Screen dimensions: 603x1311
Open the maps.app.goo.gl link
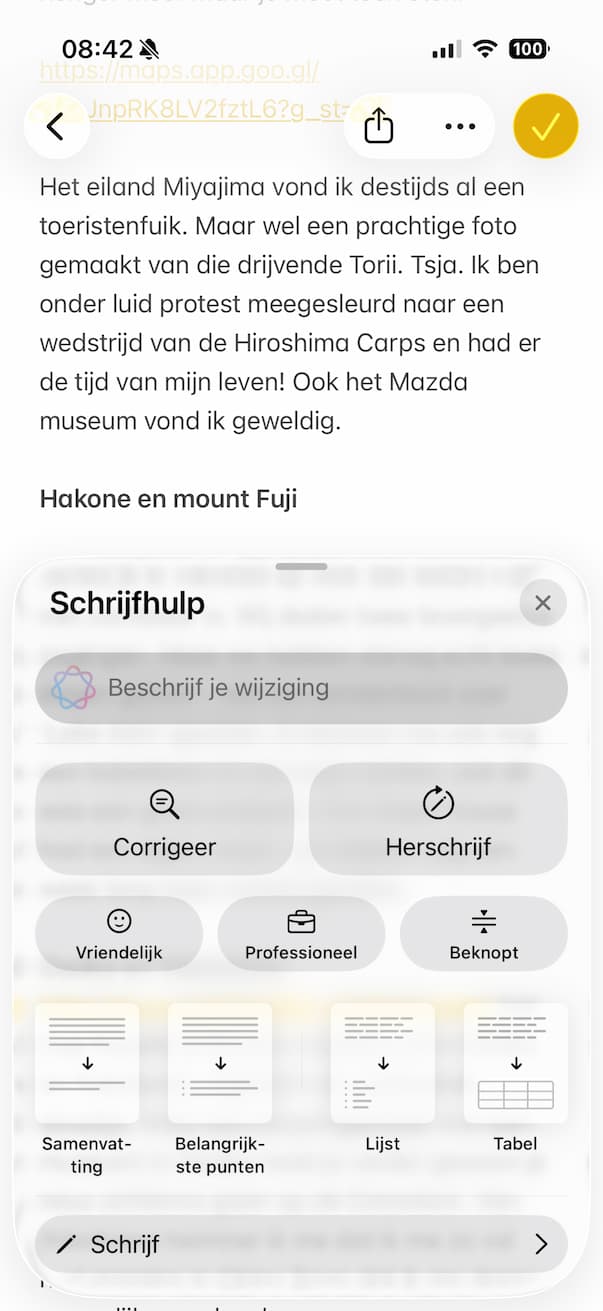pos(180,72)
